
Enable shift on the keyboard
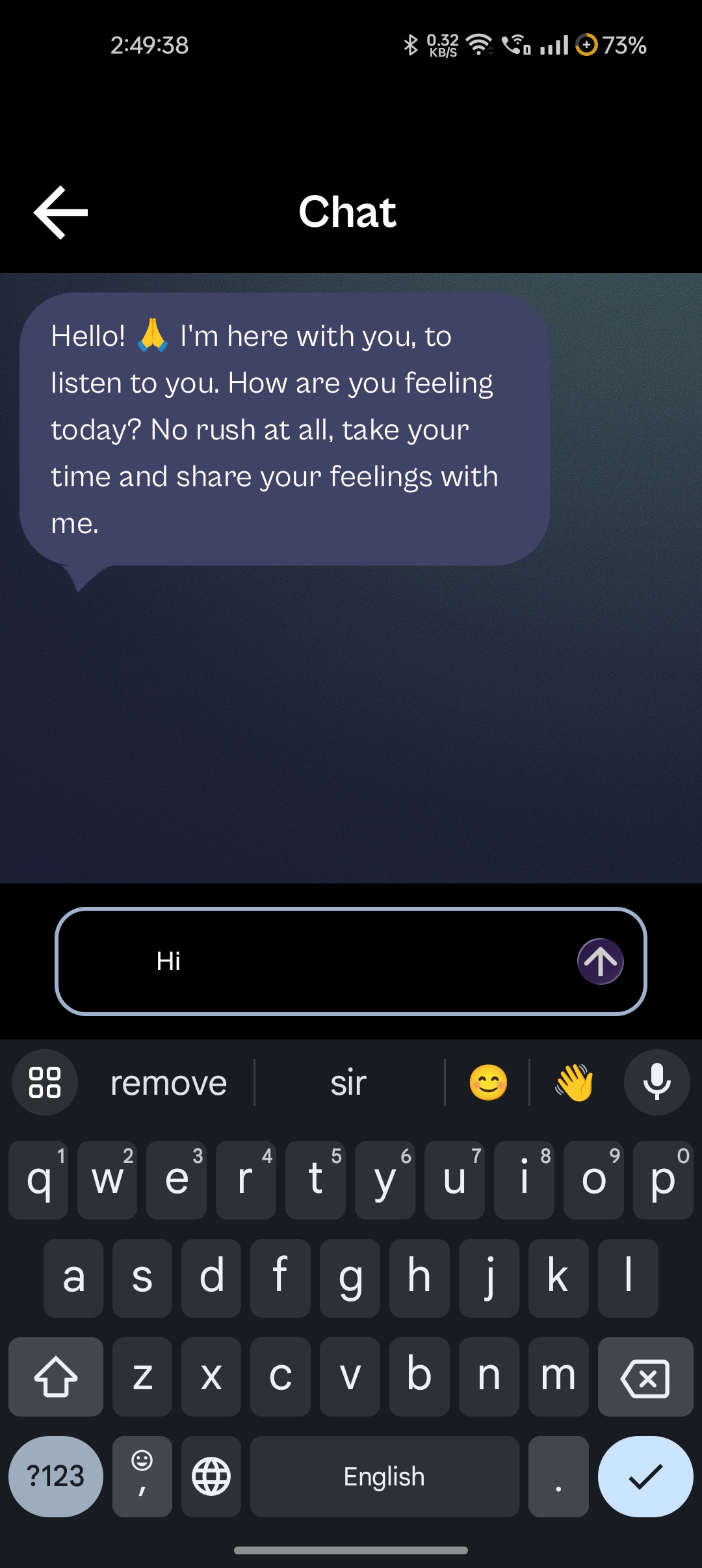point(56,1377)
